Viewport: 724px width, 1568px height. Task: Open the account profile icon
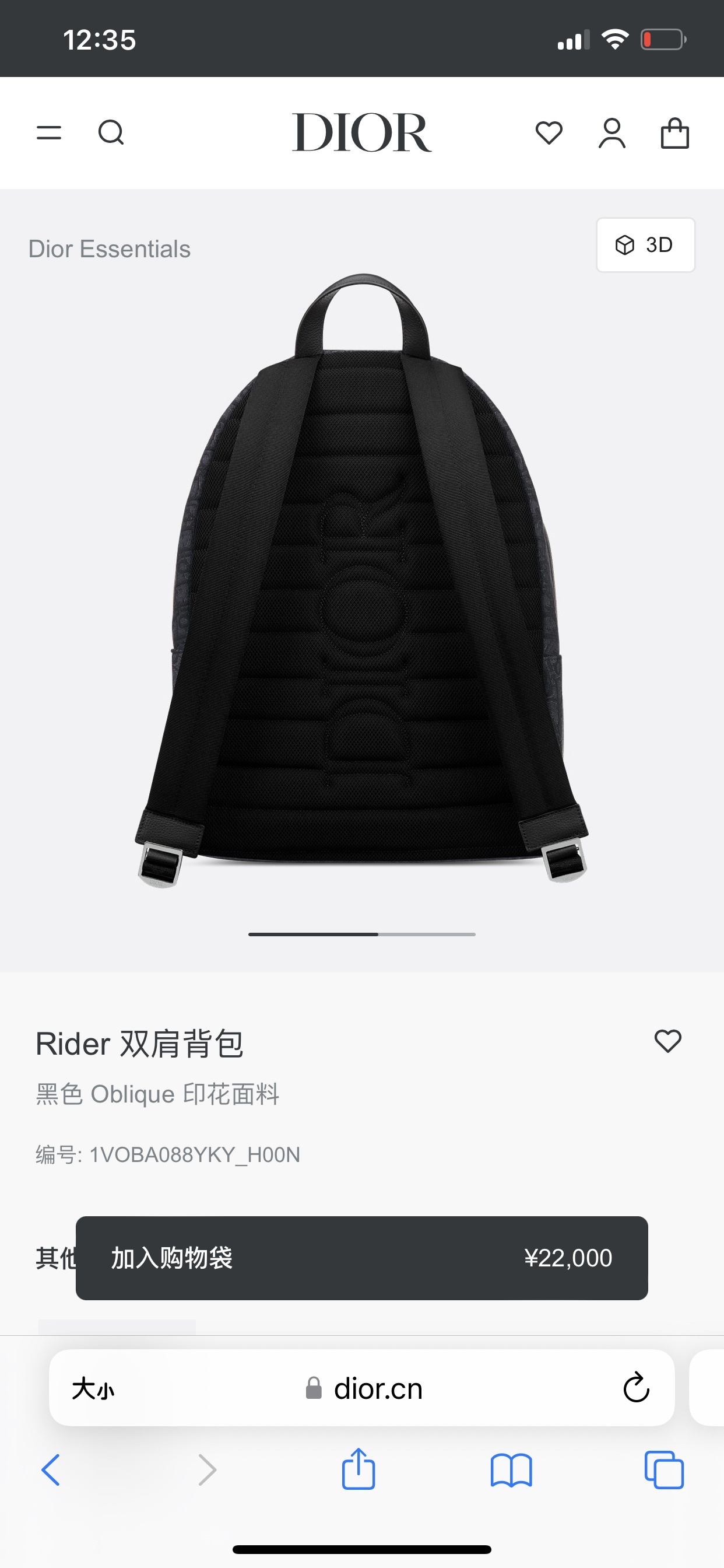[x=611, y=132]
